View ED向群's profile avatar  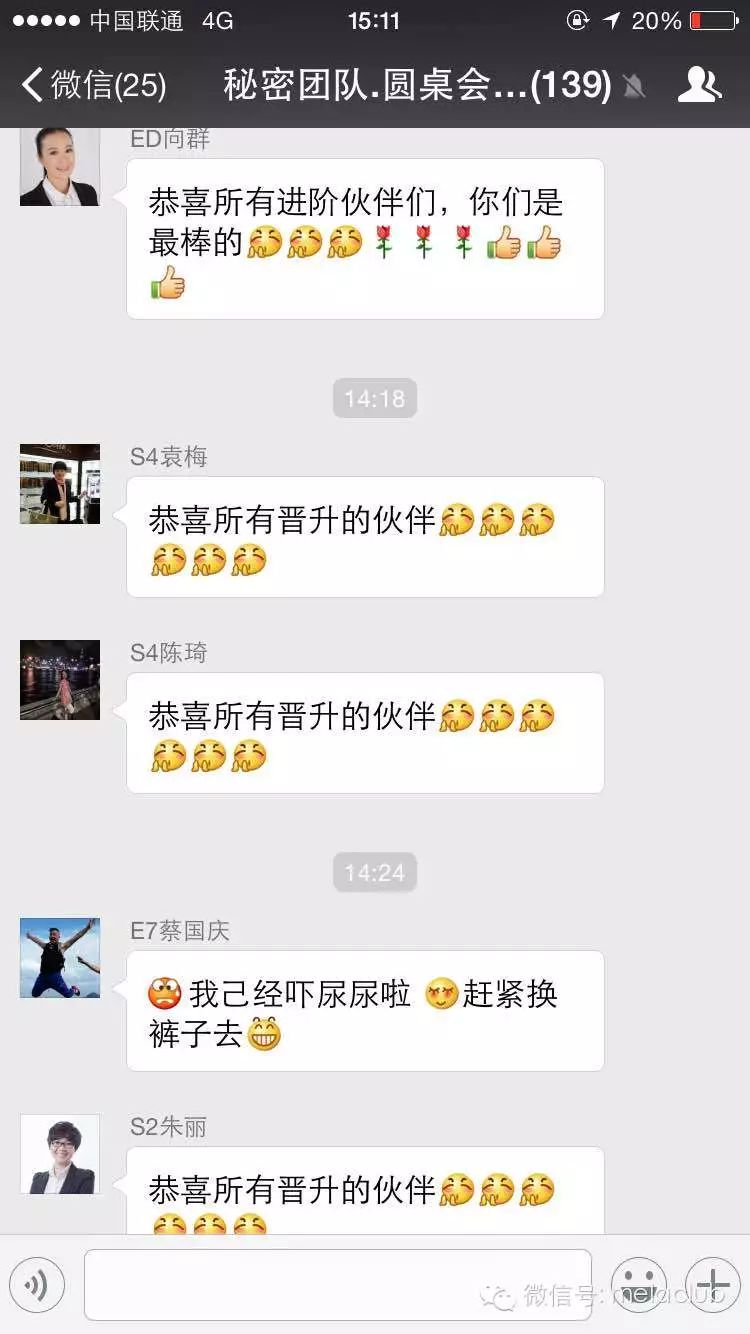(x=60, y=166)
